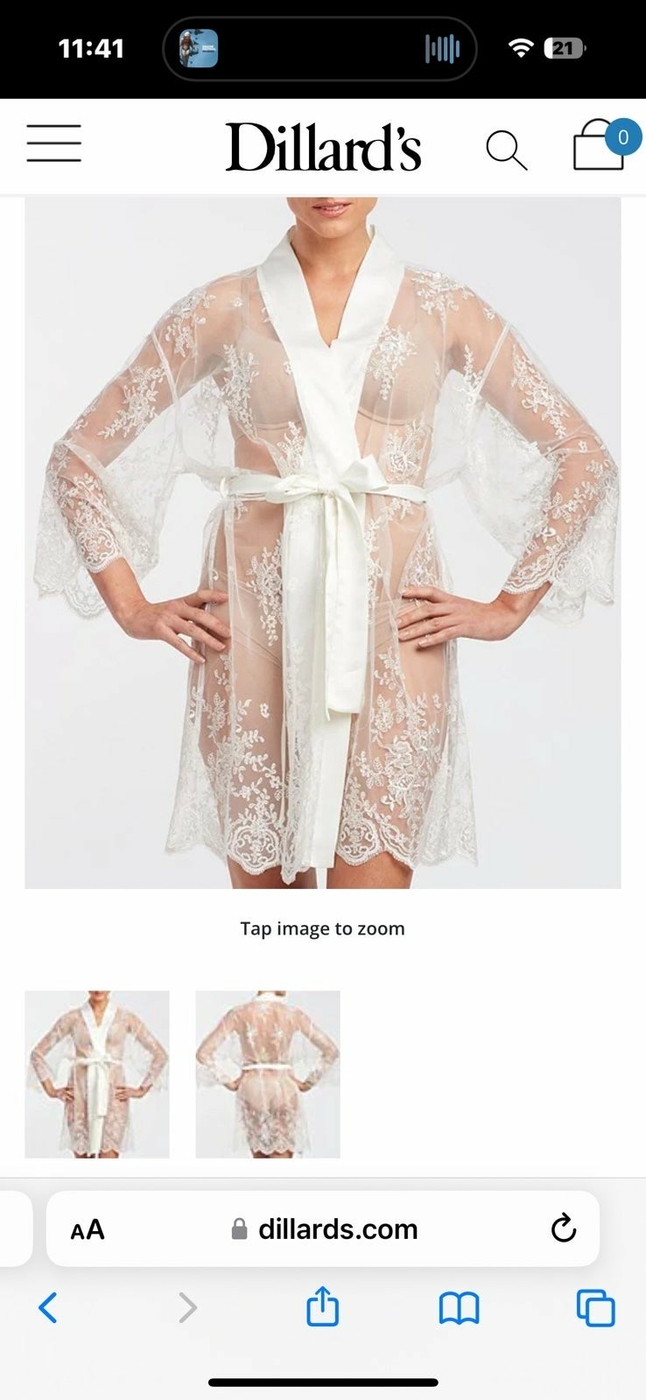Screen dimensions: 646x1400
Task: Reload the page
Action: (x=563, y=1228)
